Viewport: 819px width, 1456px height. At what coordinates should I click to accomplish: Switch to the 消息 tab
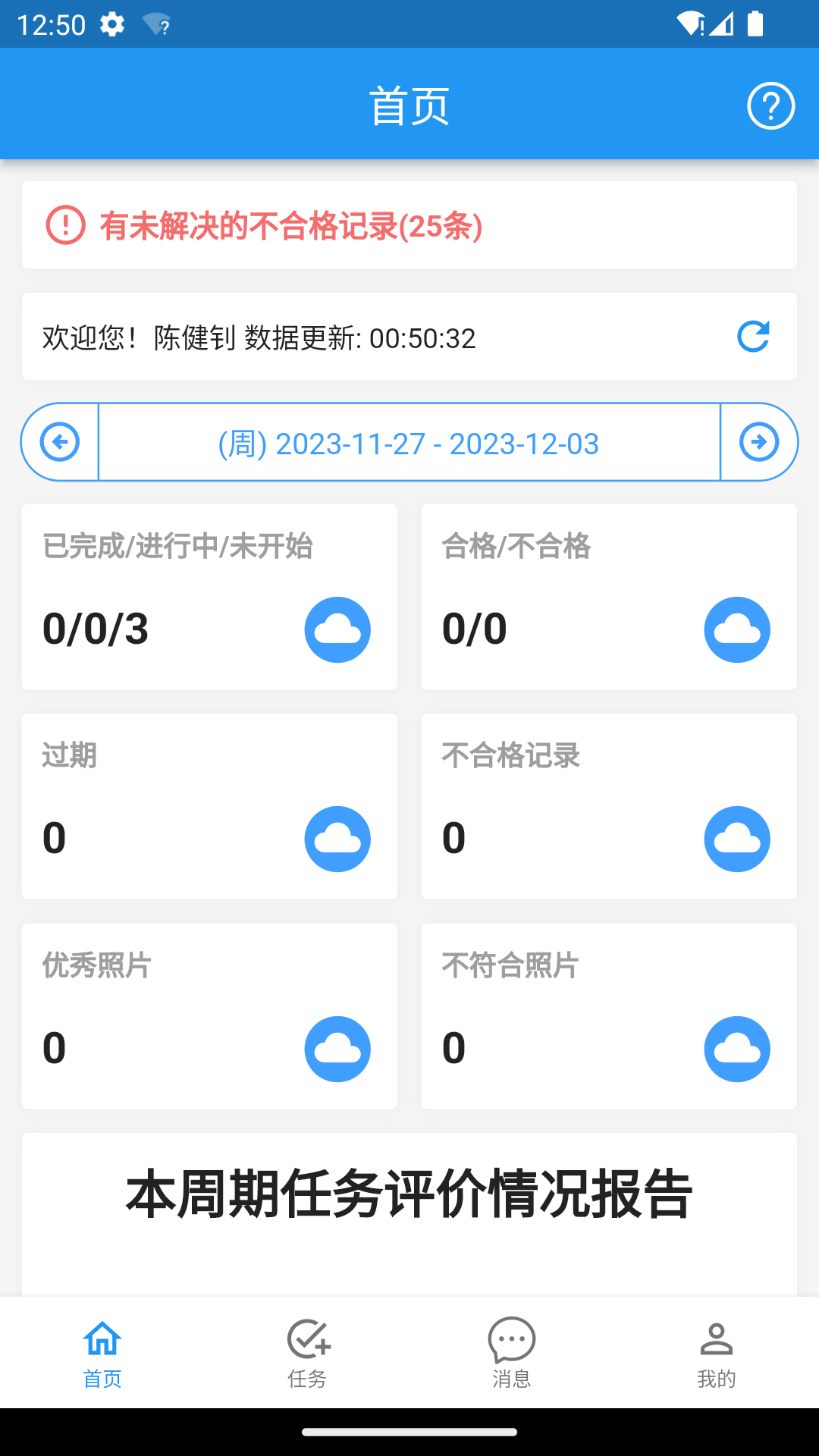[x=512, y=1354]
